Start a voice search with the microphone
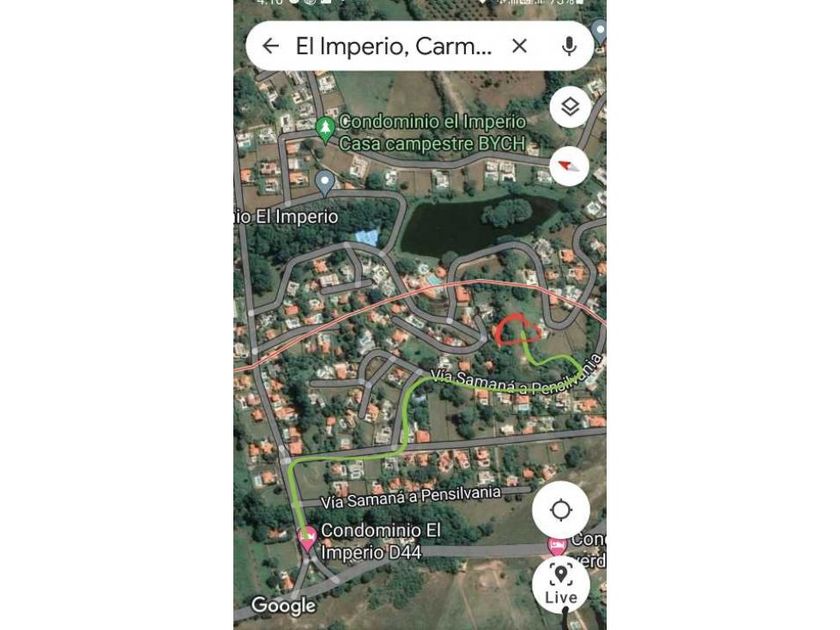This screenshot has height=630, width=840. coord(569,46)
